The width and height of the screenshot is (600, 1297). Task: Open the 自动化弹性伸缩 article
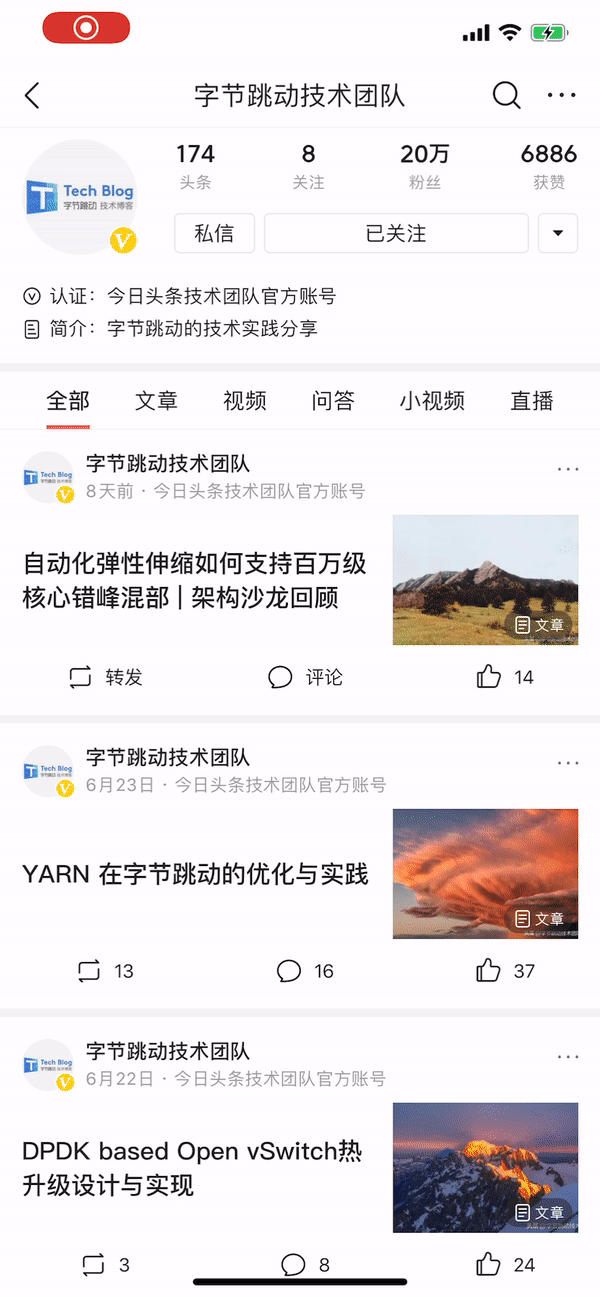point(195,581)
